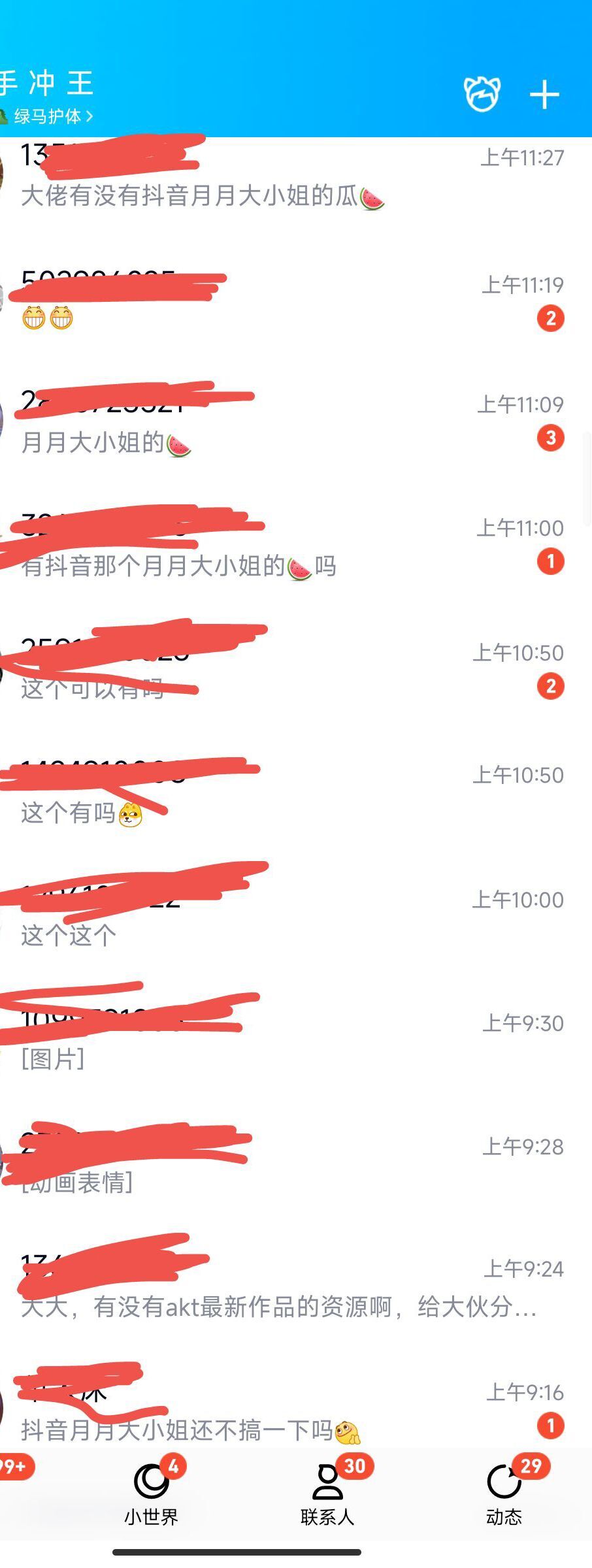Open the chat received at 上午11:09
Image resolution: width=592 pixels, height=1568 pixels.
pos(294,423)
